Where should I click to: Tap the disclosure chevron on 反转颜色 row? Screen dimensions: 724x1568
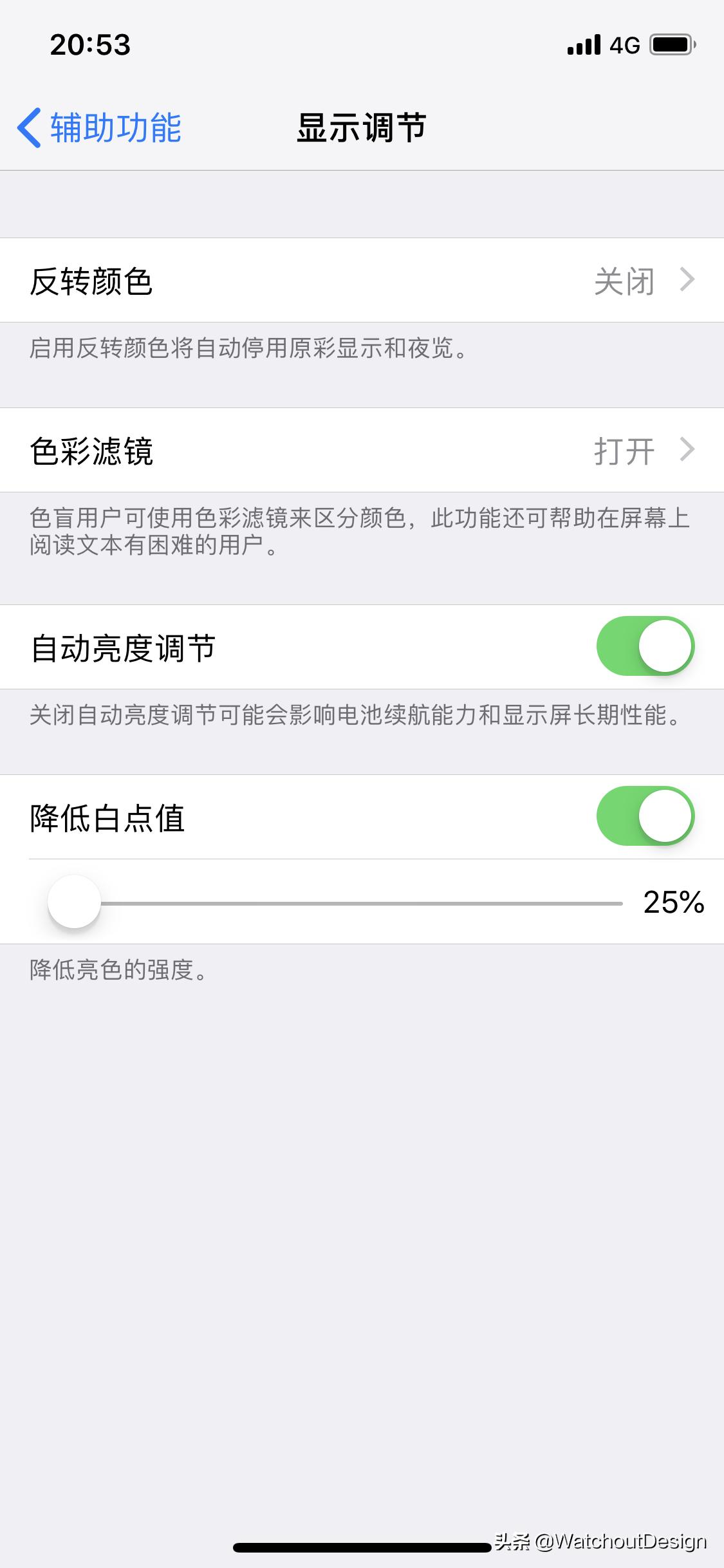click(x=687, y=280)
